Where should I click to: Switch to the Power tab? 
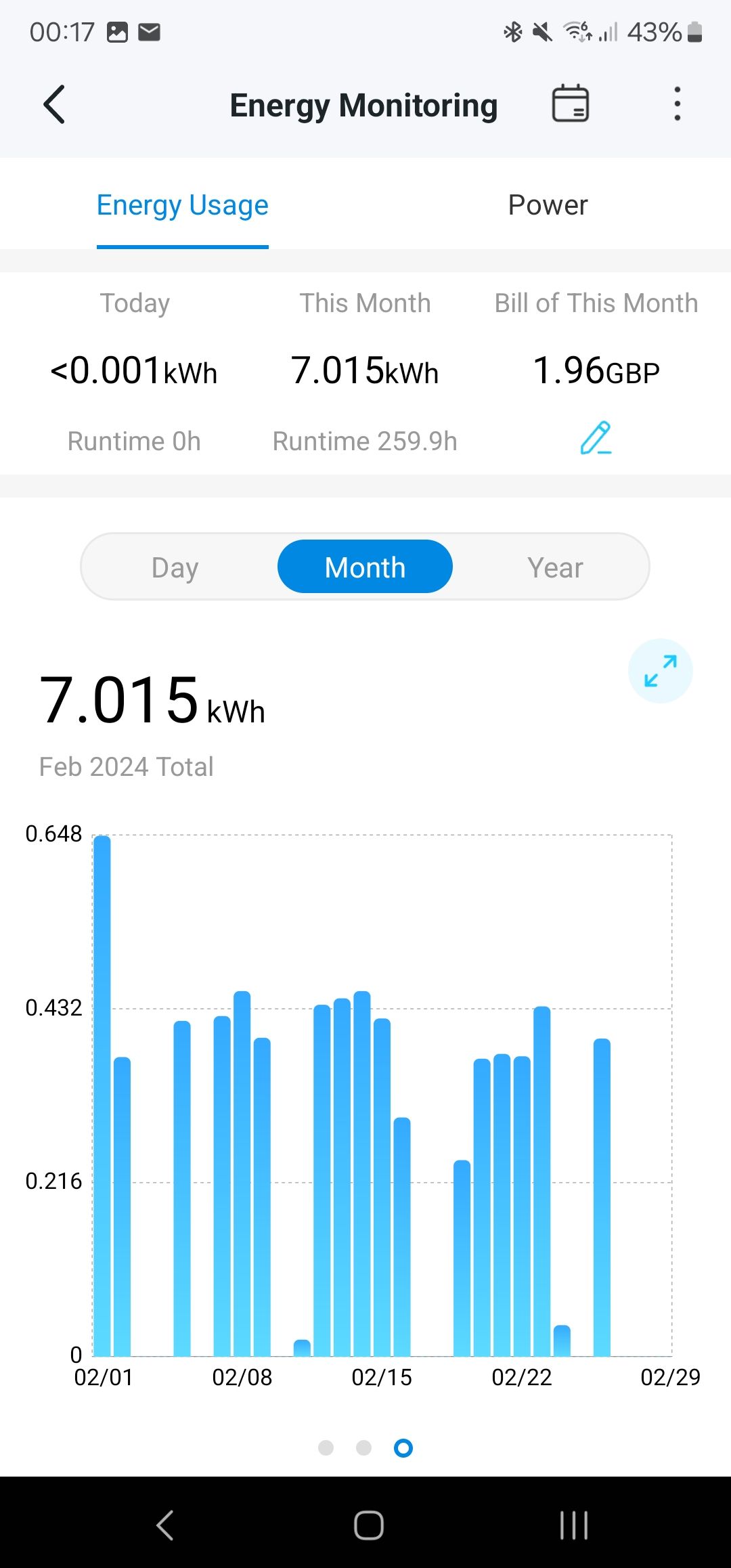[x=548, y=204]
